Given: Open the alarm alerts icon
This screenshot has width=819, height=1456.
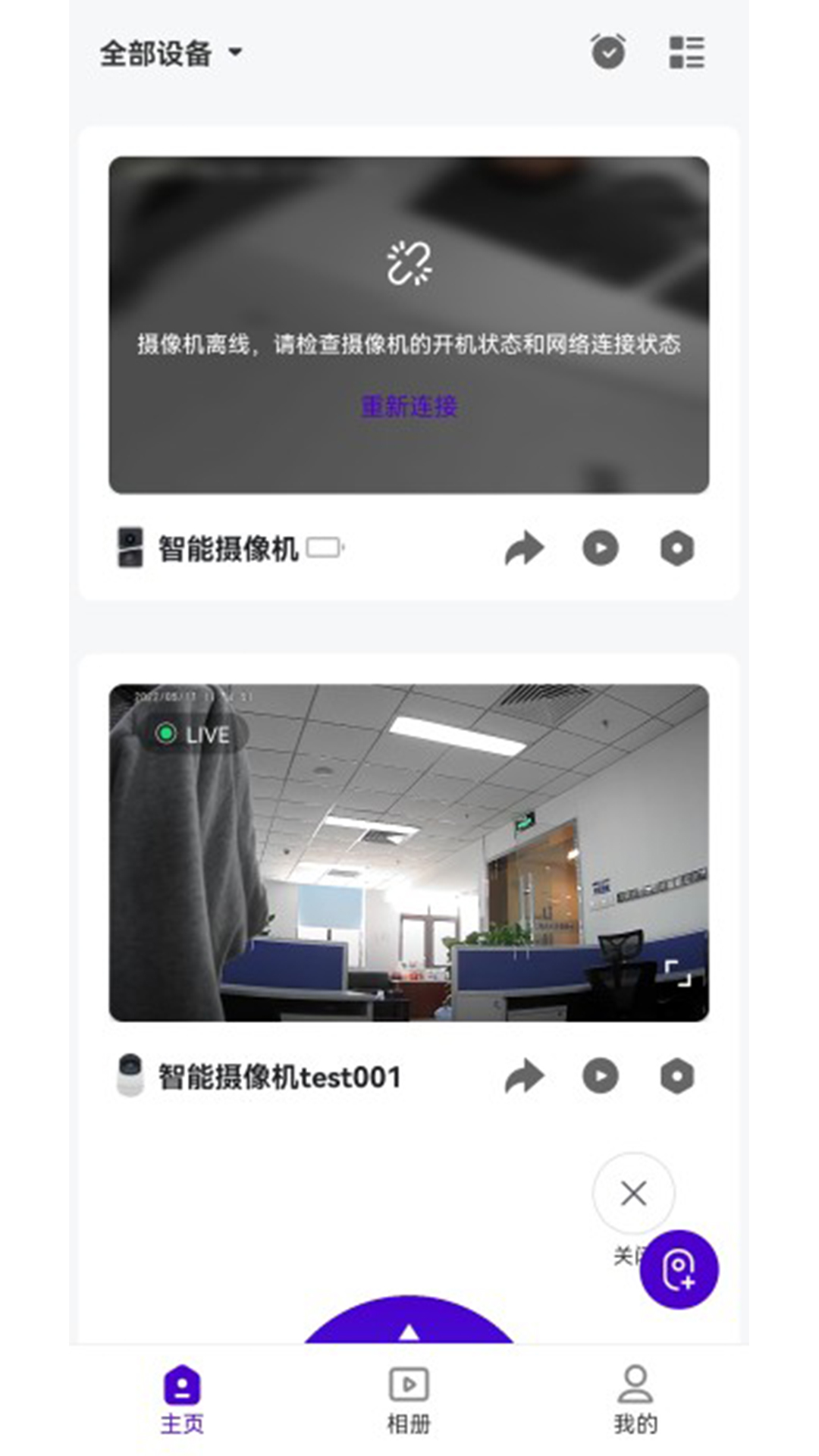Looking at the screenshot, I should coord(608,52).
